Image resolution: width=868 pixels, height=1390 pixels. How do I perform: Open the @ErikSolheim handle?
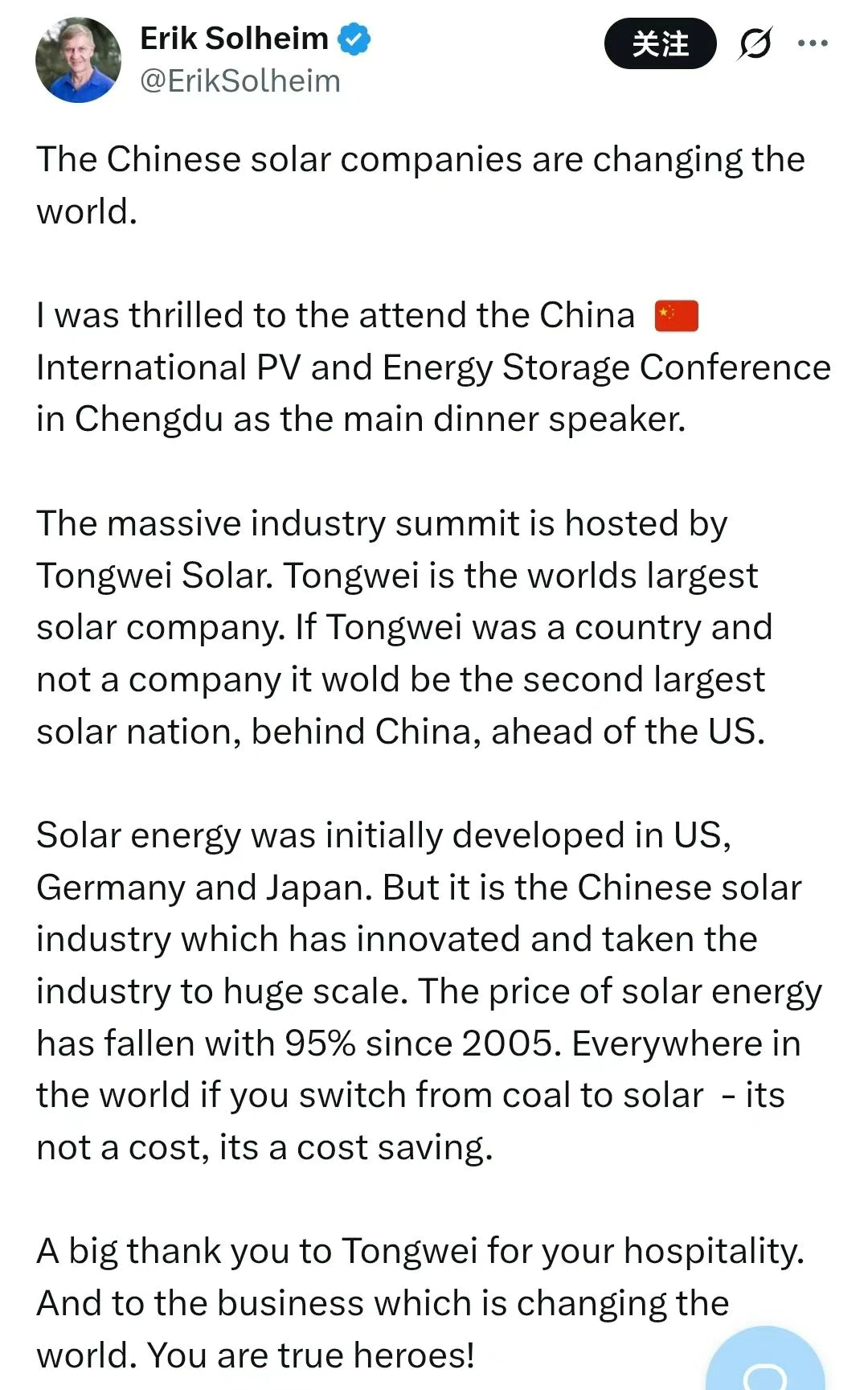click(240, 81)
